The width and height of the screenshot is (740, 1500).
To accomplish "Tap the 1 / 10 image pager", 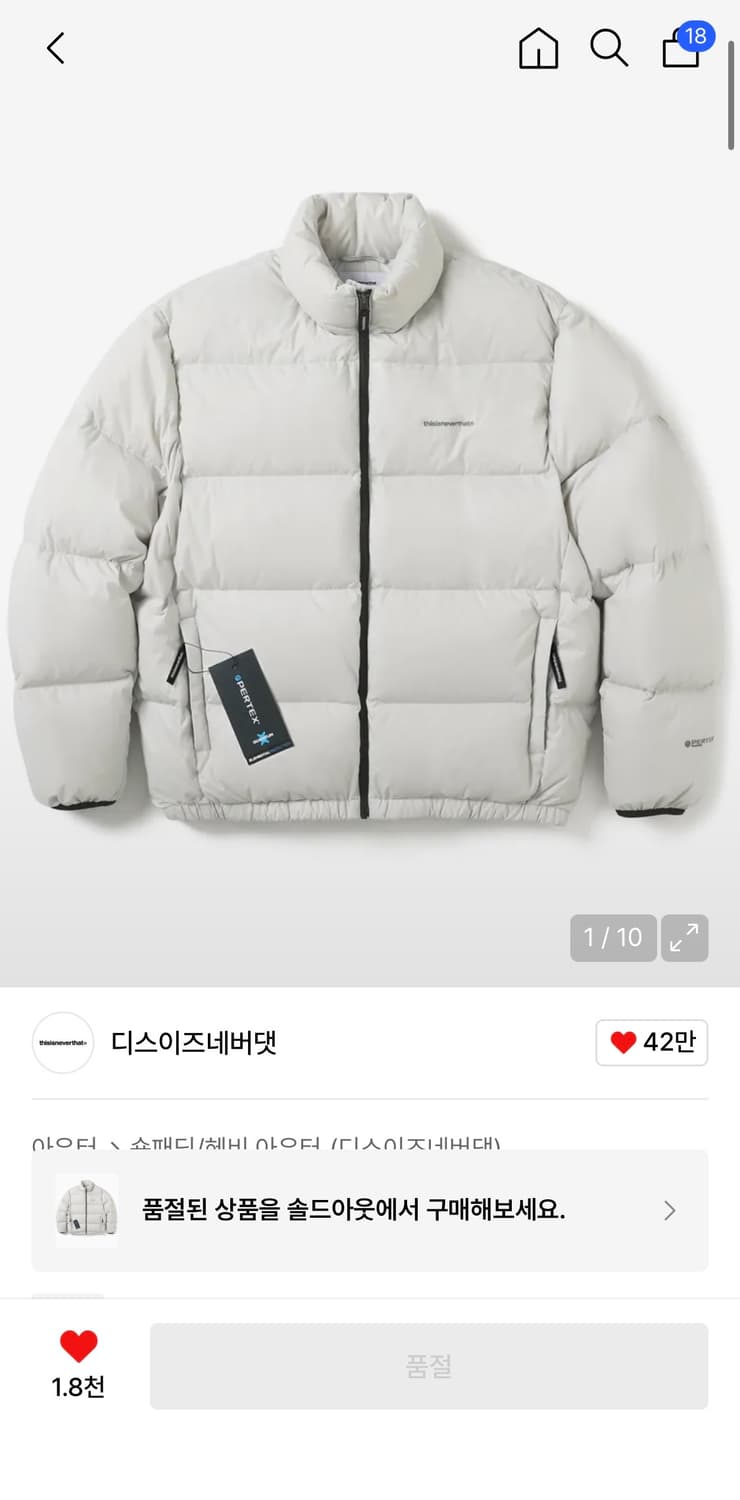I will pos(613,938).
